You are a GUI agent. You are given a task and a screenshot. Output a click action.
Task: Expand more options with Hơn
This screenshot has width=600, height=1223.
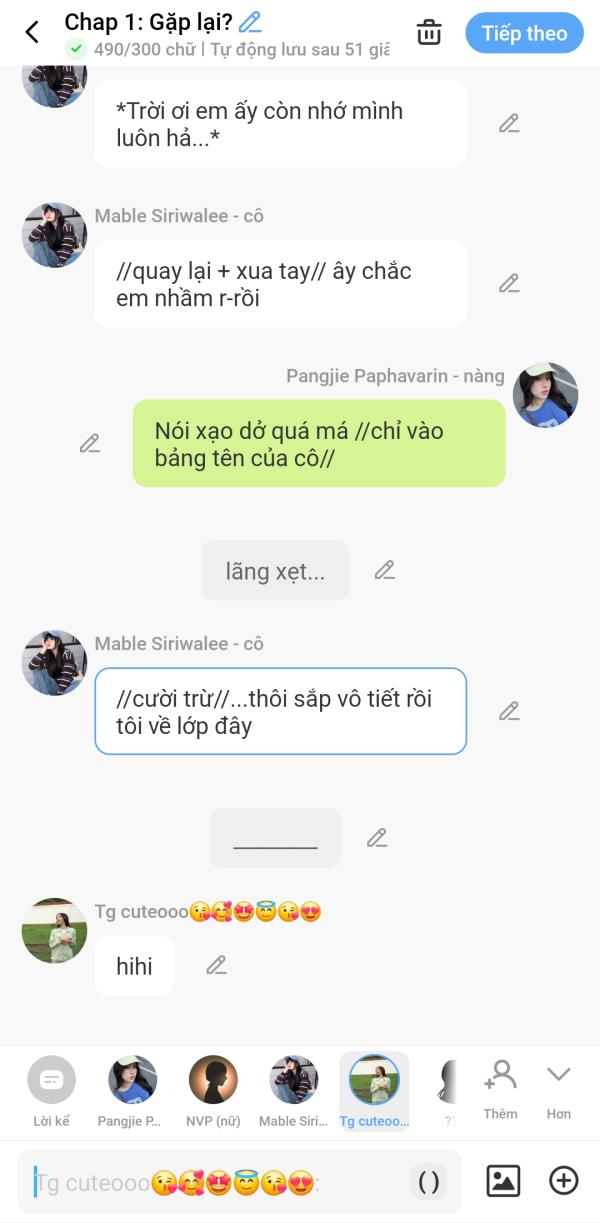[558, 1088]
